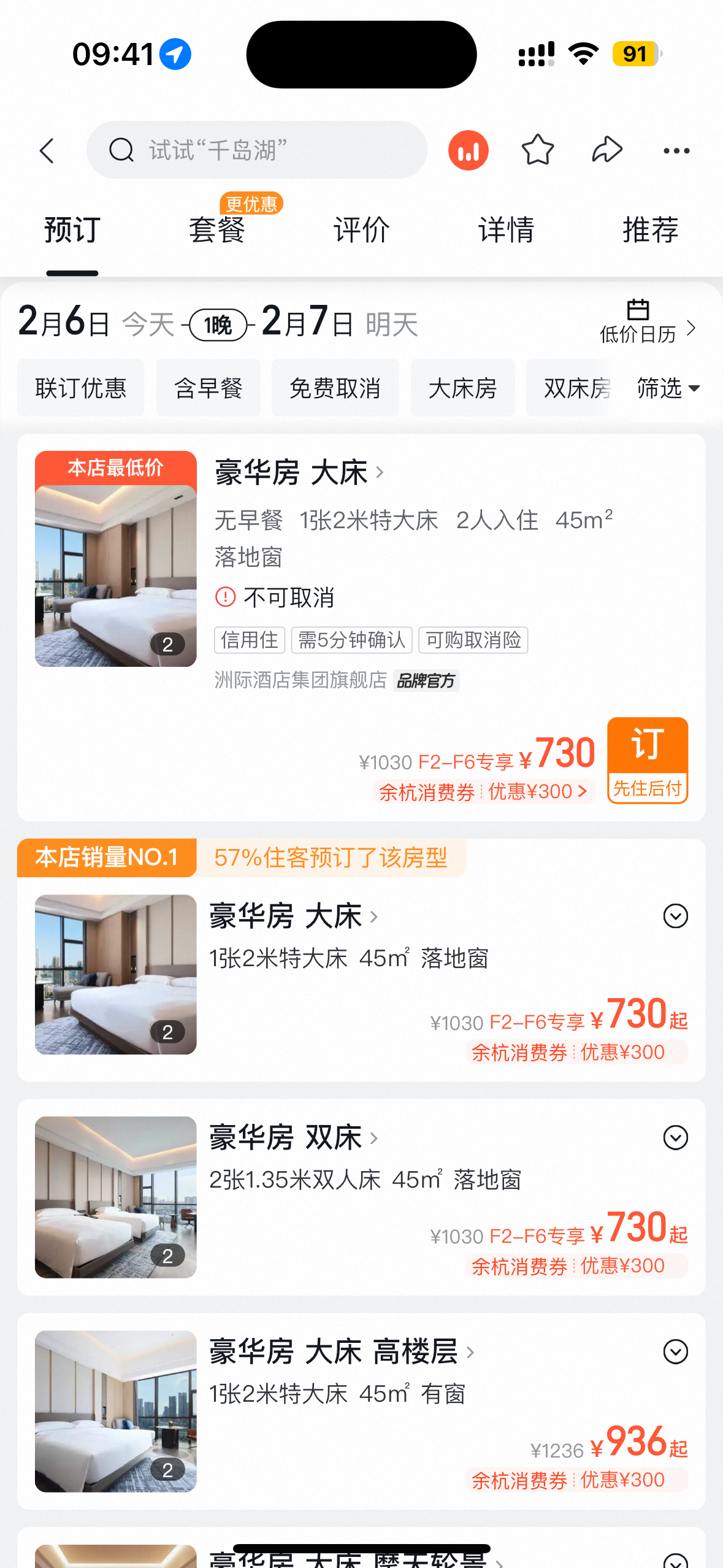
Task: Share this hotel page
Action: [607, 150]
